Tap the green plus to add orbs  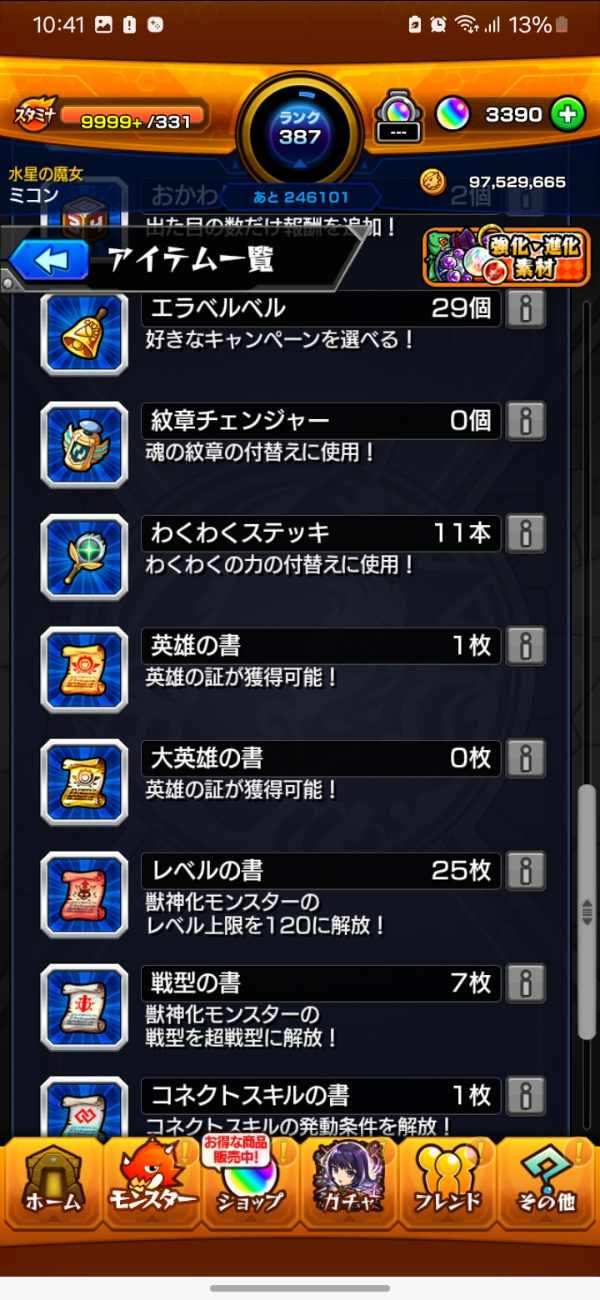tap(567, 115)
